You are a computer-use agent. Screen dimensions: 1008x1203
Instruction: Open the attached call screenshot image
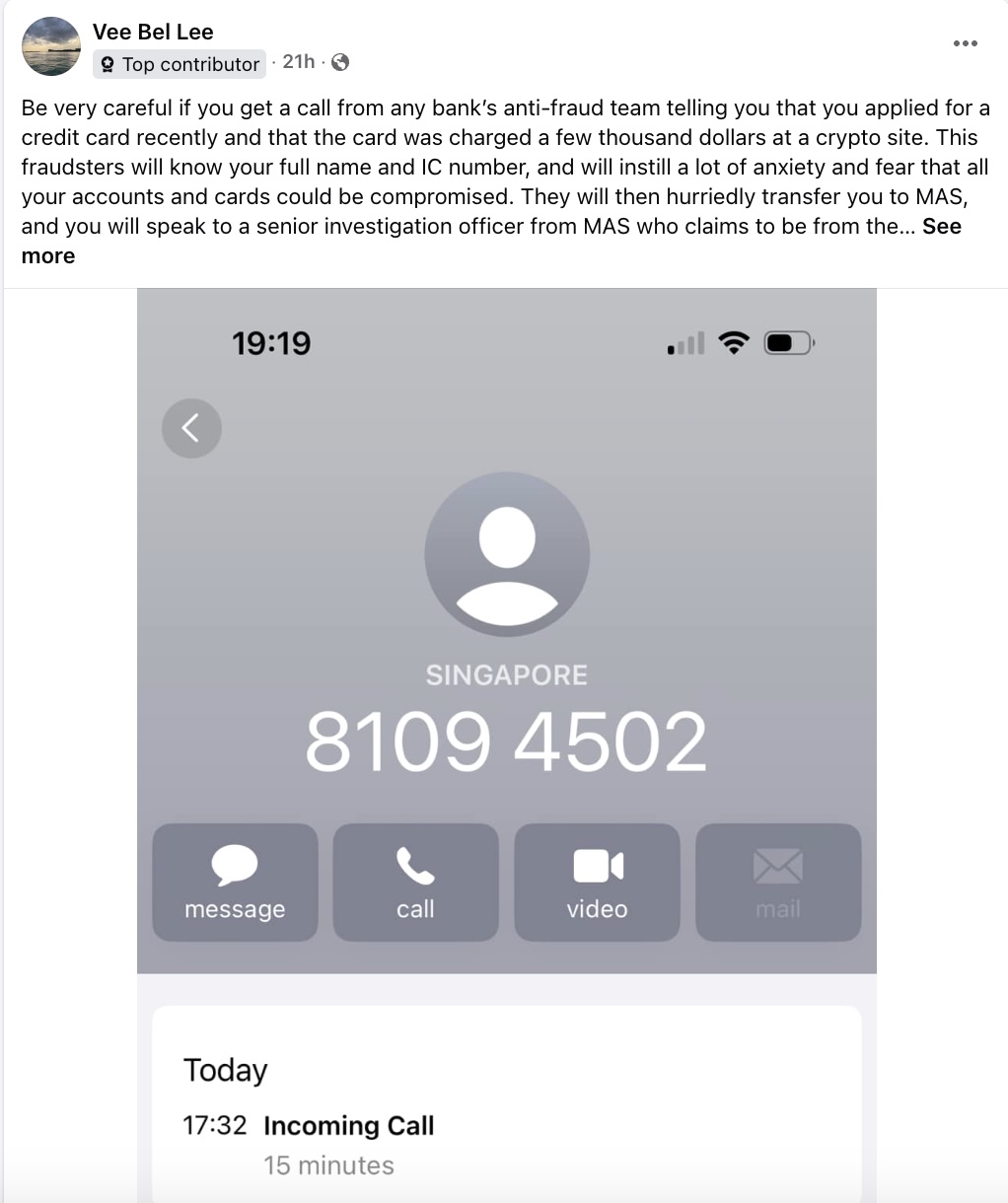tap(507, 744)
